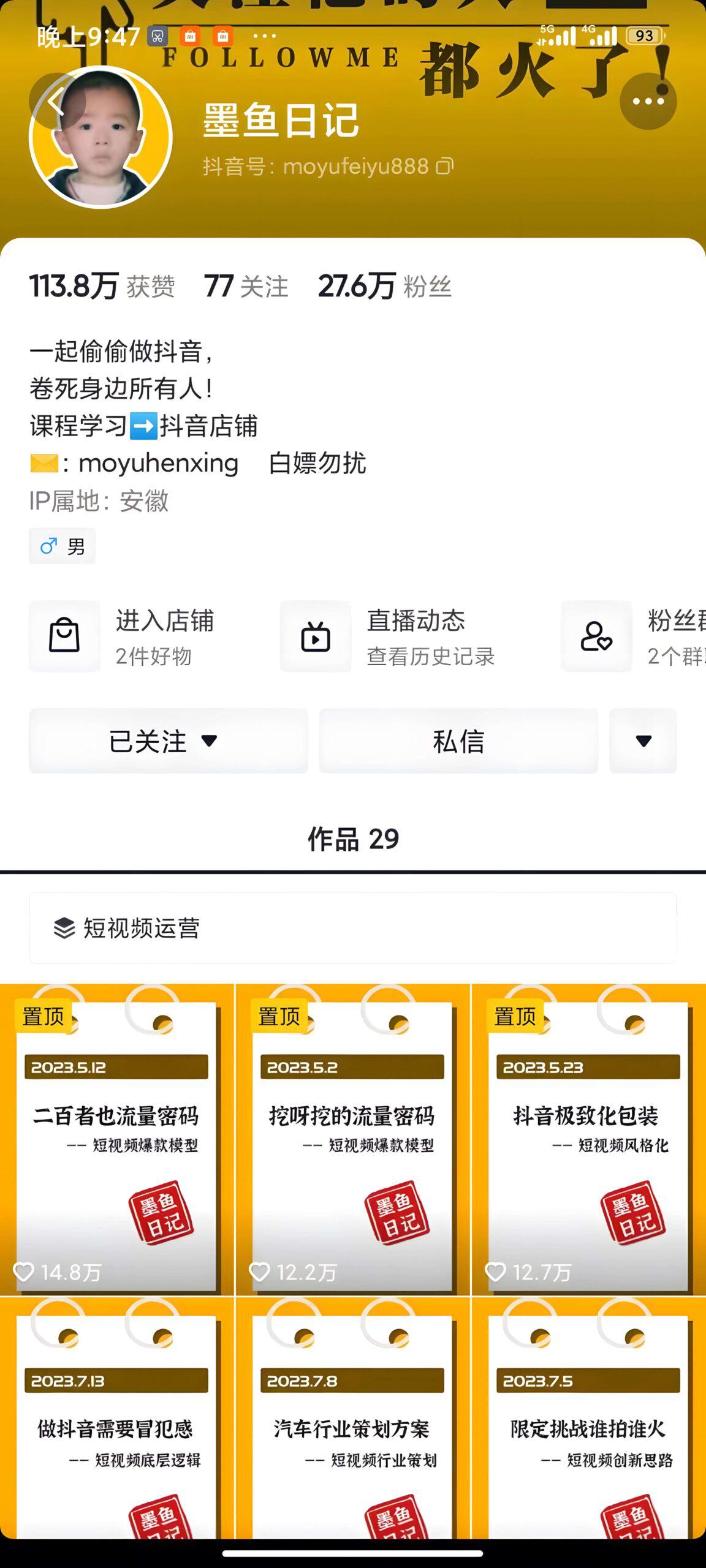Go back using the top-left arrow
706x1568 pixels.
56,100
